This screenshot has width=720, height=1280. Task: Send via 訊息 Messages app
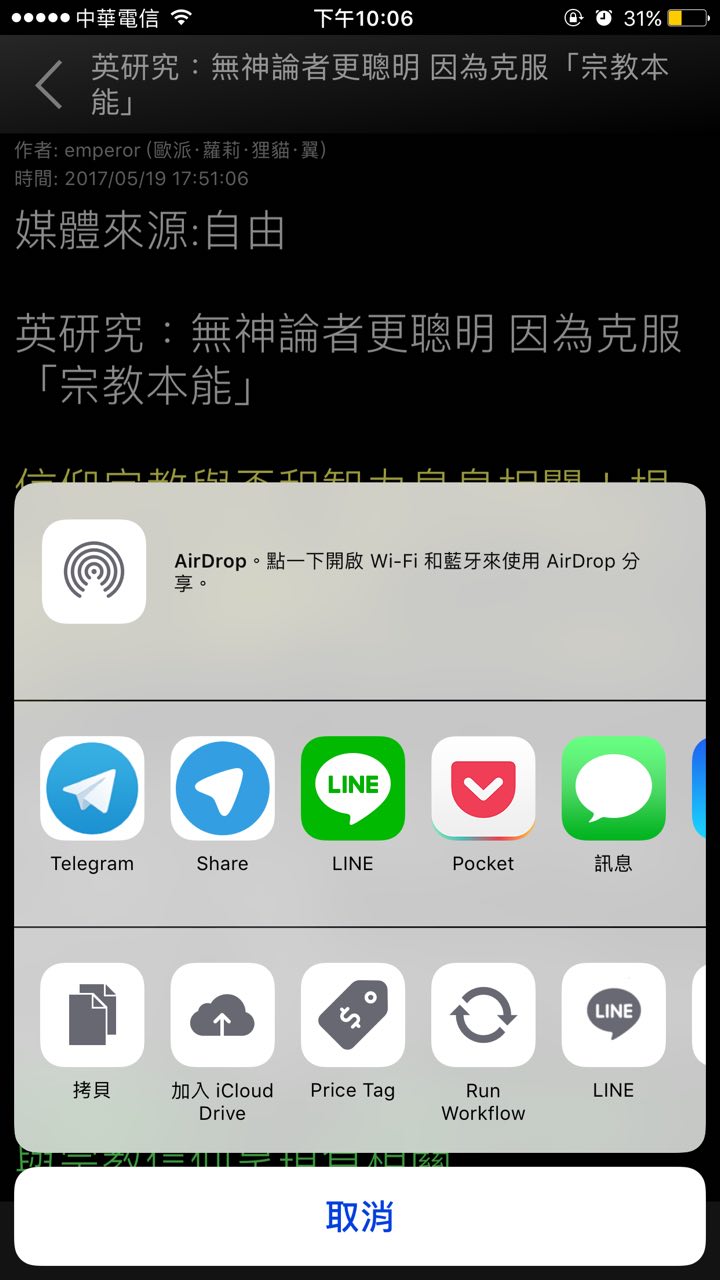click(613, 789)
